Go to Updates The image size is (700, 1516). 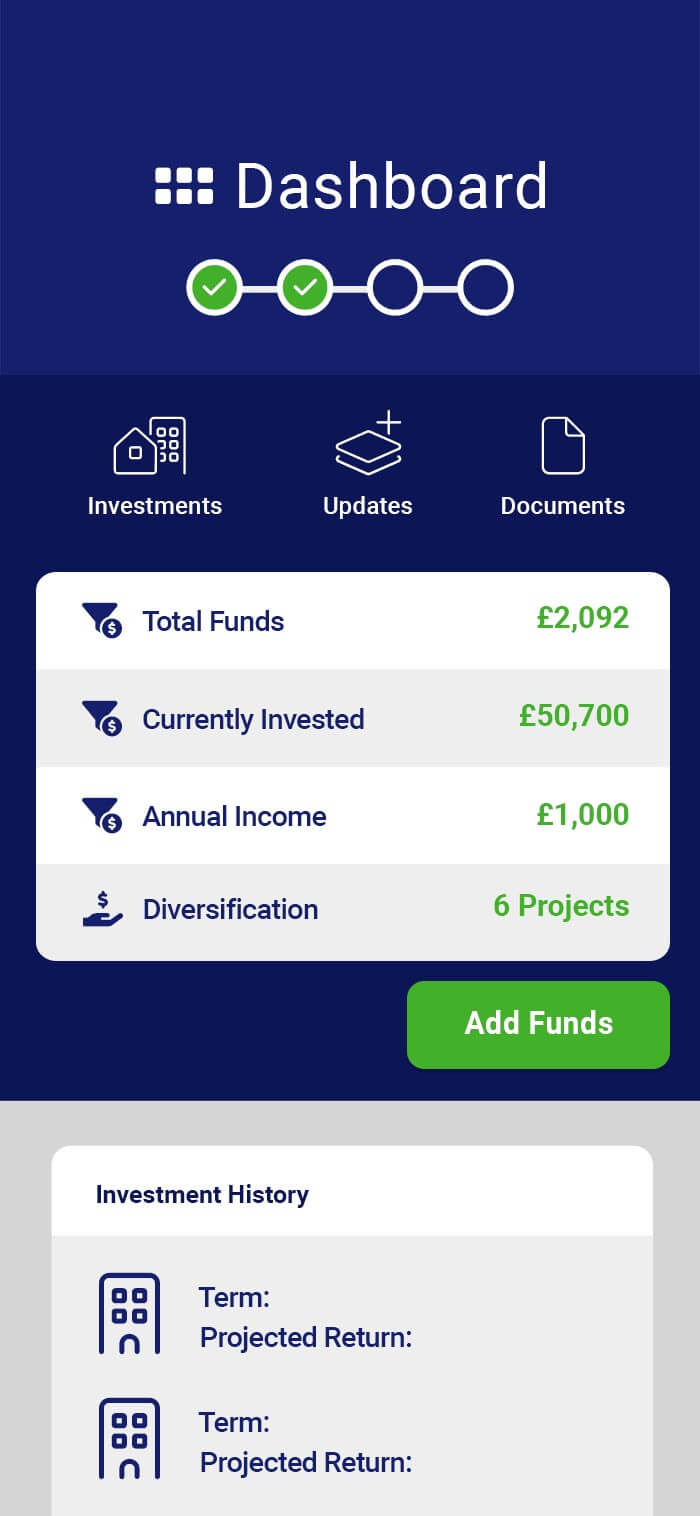(x=367, y=466)
